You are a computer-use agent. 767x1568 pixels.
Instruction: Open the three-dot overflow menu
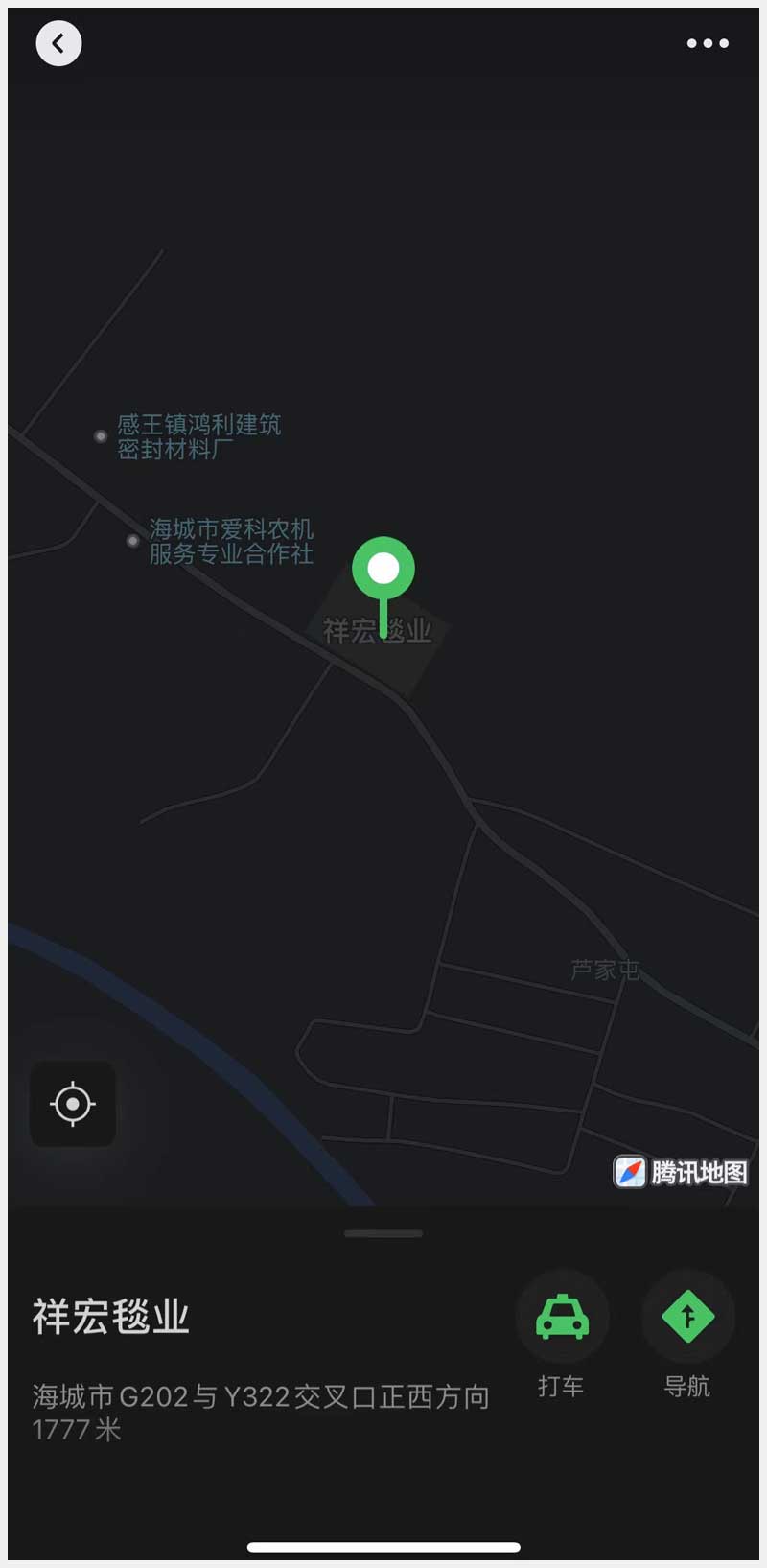click(708, 43)
